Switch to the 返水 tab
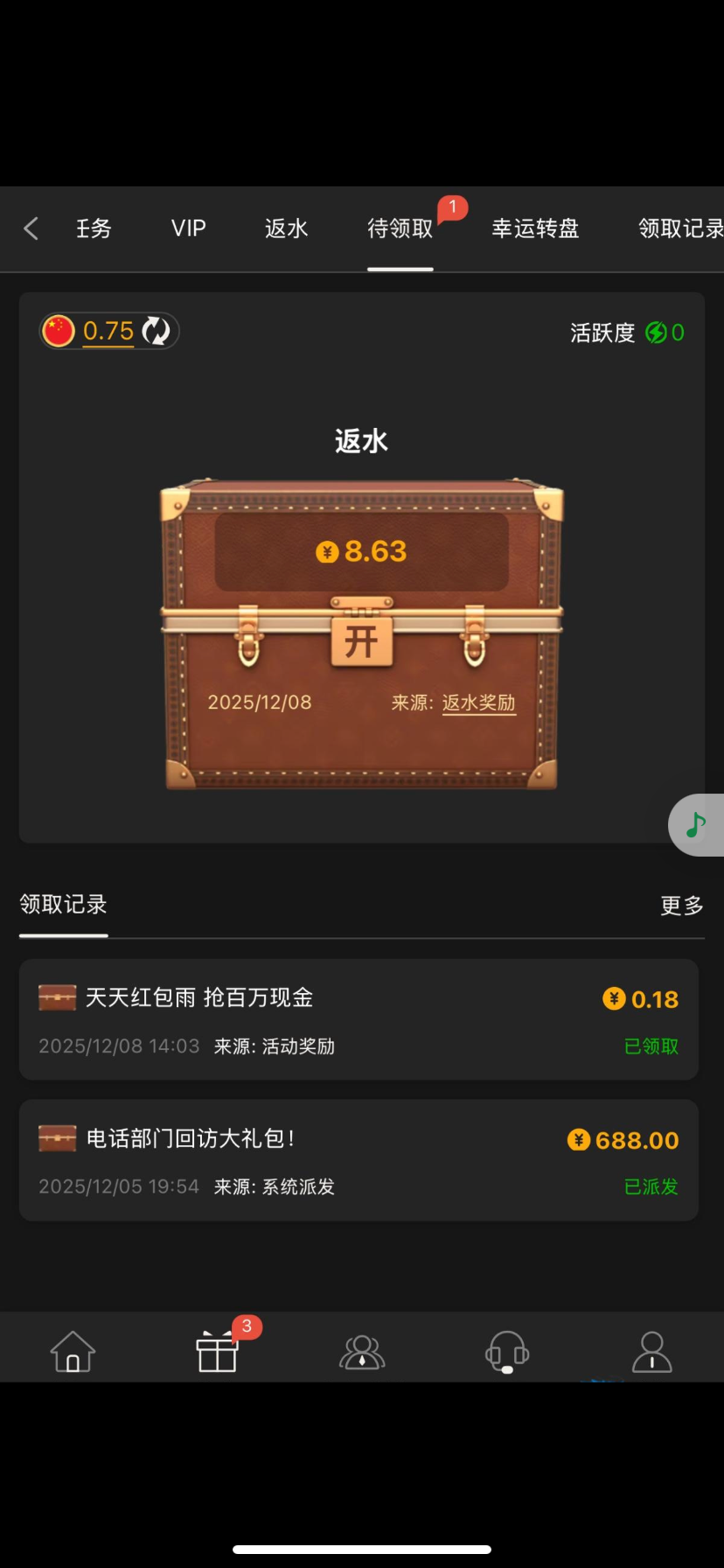724x1568 pixels. coord(286,228)
